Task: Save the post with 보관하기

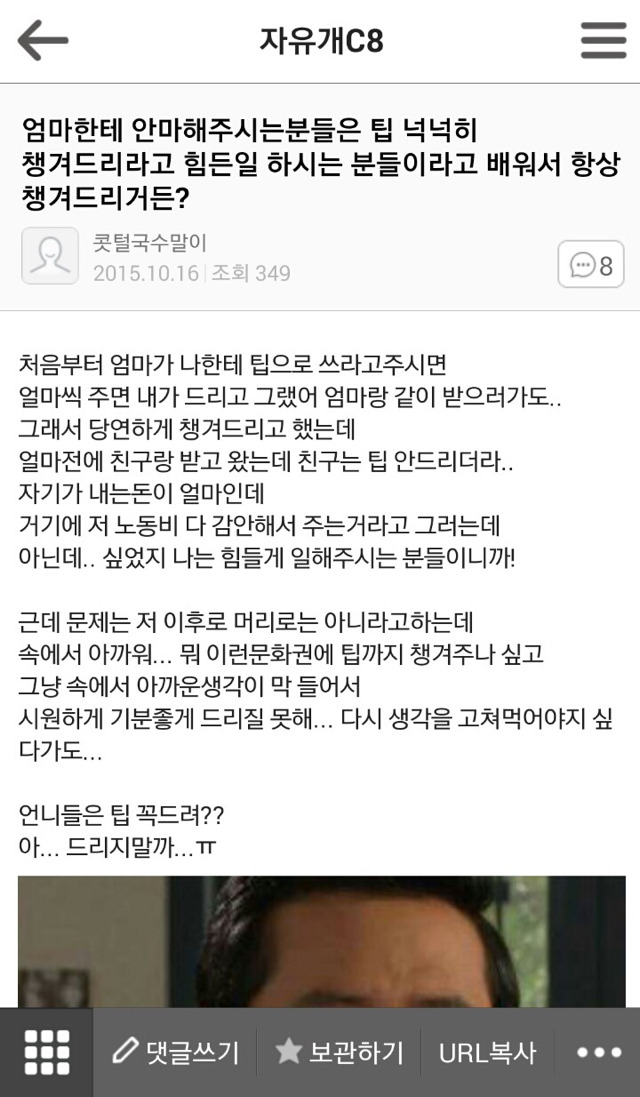Action: pyautogui.click(x=340, y=1052)
